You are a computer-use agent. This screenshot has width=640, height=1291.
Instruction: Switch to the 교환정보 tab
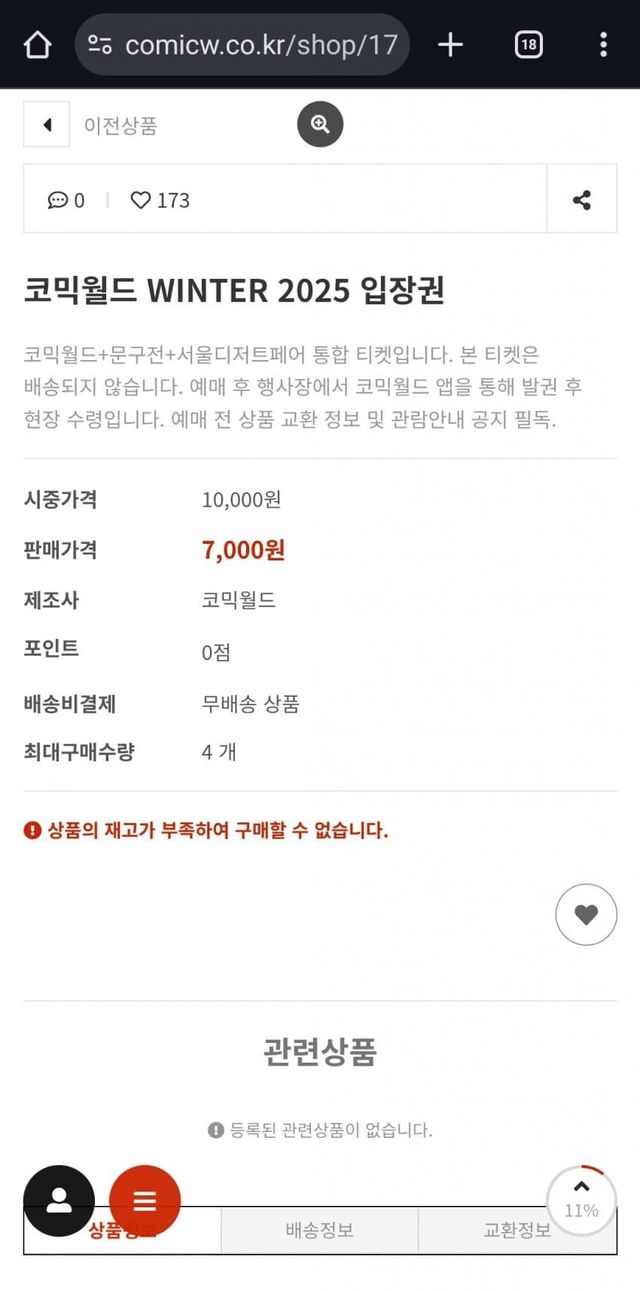click(x=517, y=1231)
